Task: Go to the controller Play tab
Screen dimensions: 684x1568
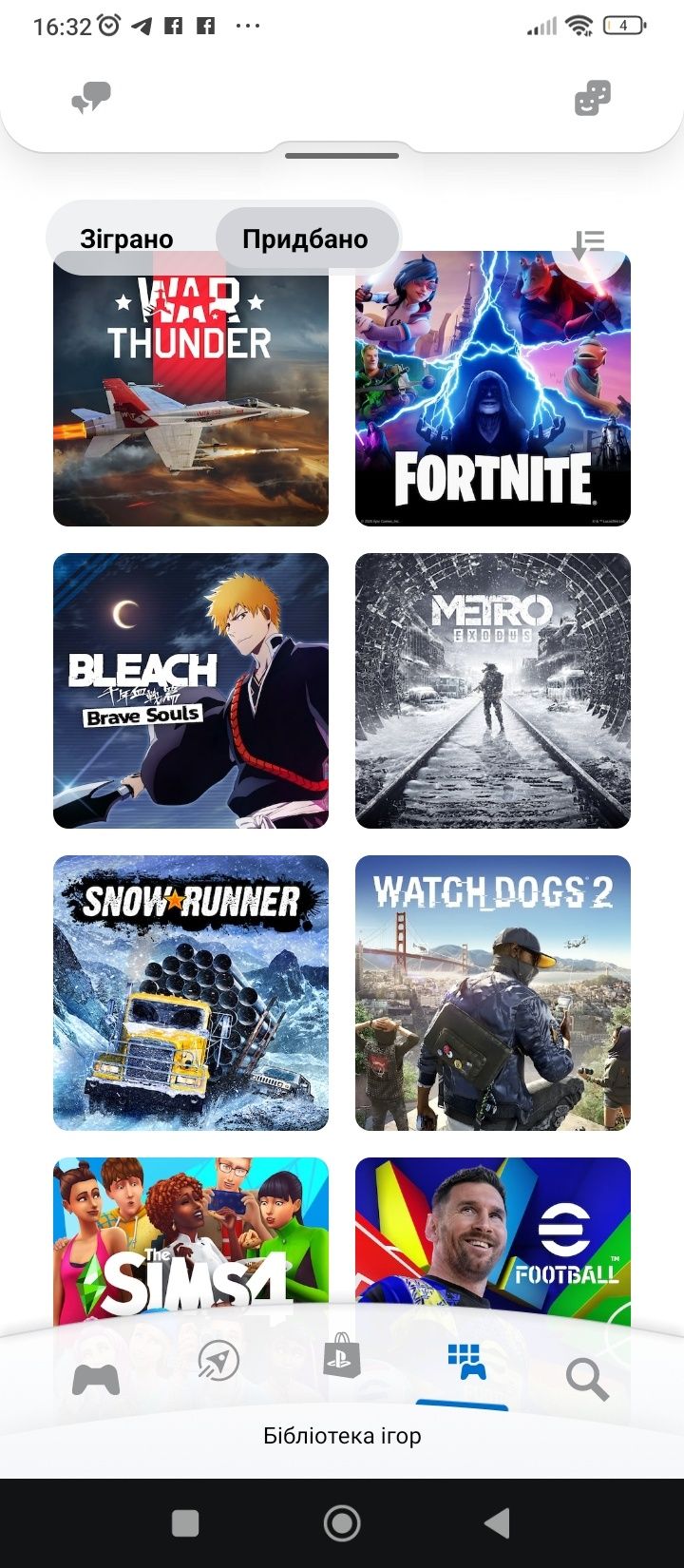Action: click(96, 1378)
